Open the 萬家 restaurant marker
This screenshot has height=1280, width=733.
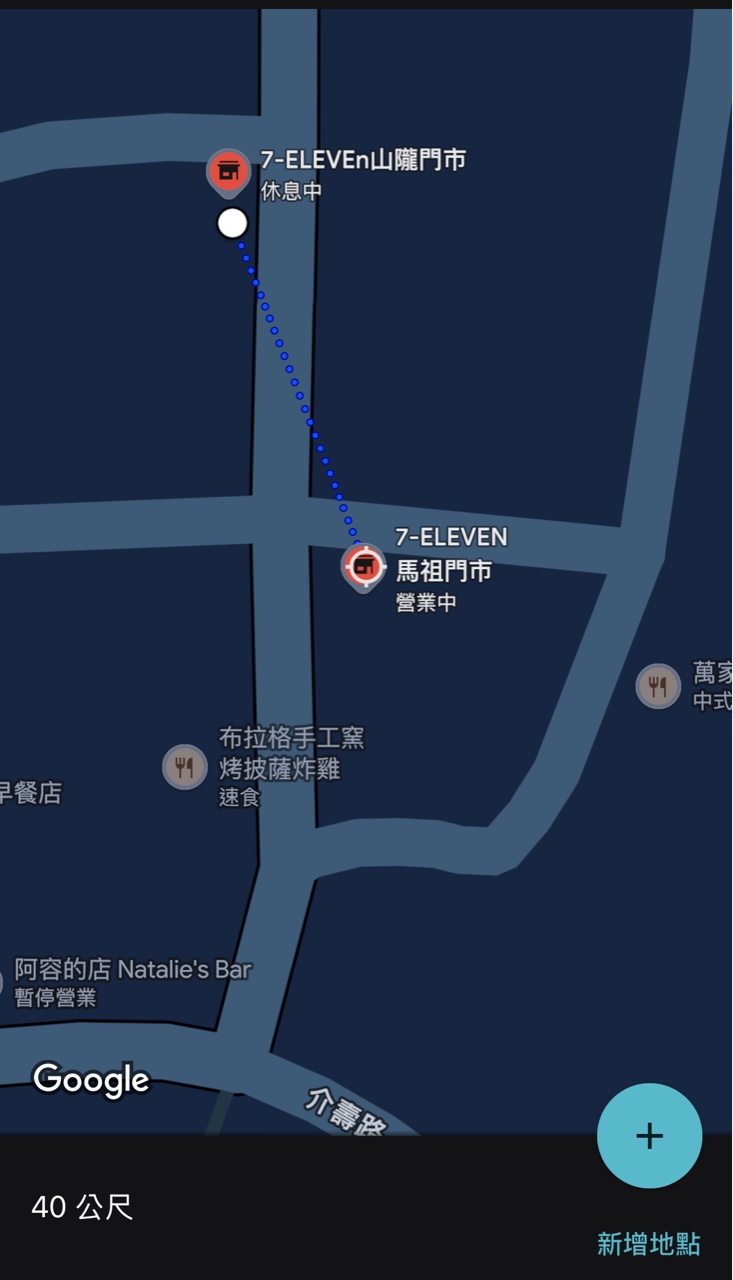tap(658, 686)
